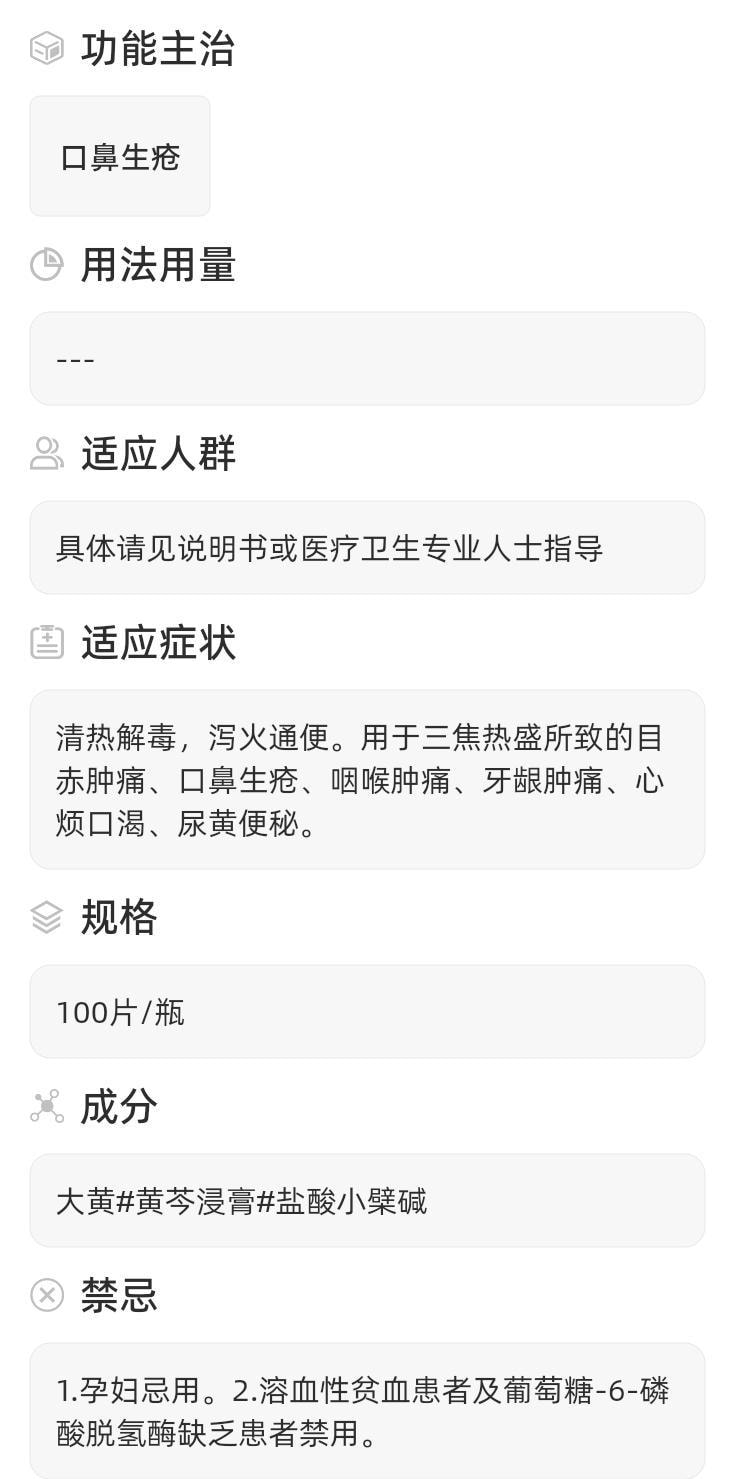Click the clock icon next to 用法用量
Image resolution: width=750 pixels, height=1479 pixels.
[x=44, y=264]
